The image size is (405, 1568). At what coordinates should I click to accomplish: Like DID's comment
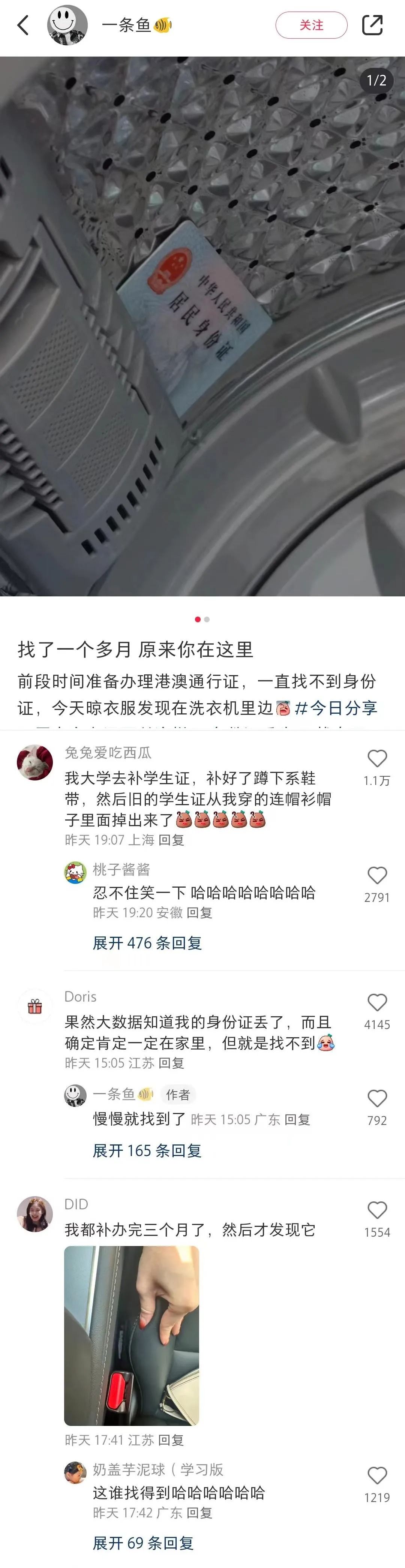pos(377,1211)
